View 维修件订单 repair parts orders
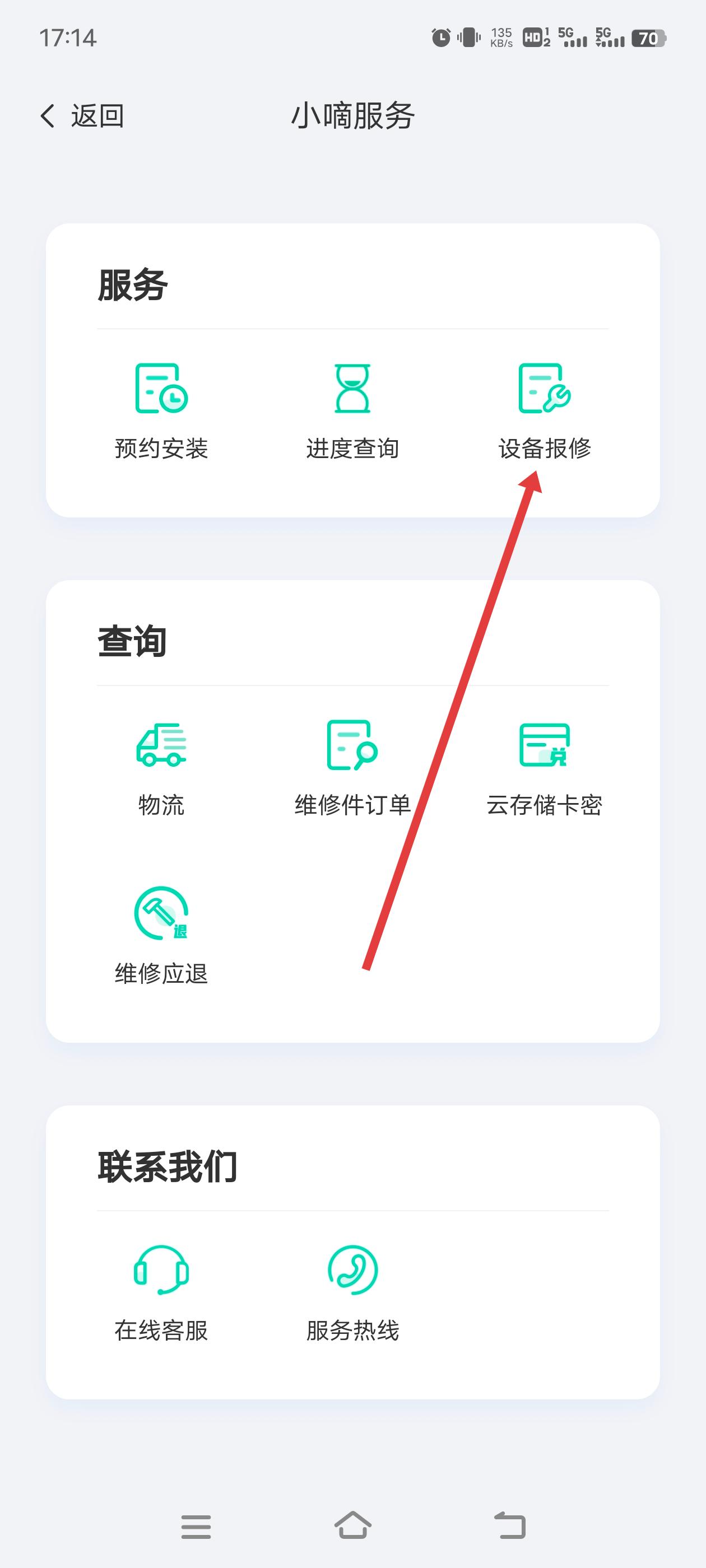Viewport: 706px width, 1568px height. pyautogui.click(x=352, y=768)
